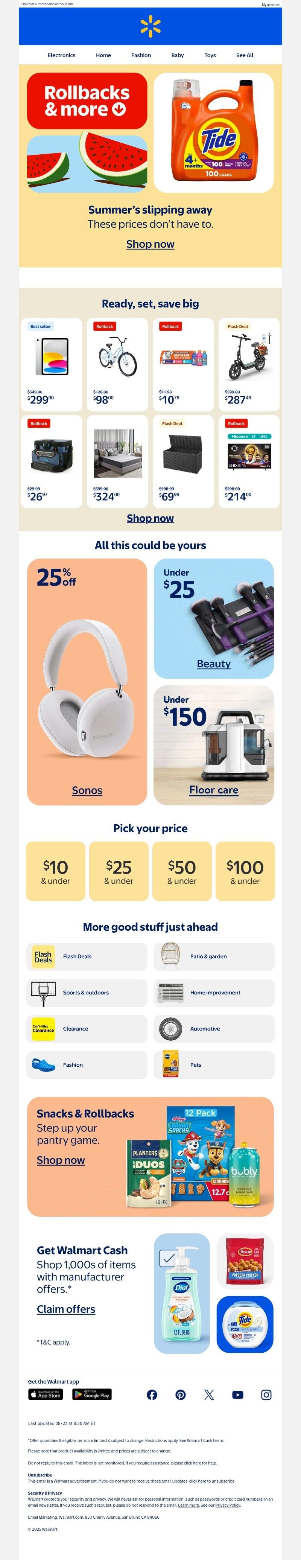
Task: Tap the Rollbacks & more button
Action: [87, 101]
